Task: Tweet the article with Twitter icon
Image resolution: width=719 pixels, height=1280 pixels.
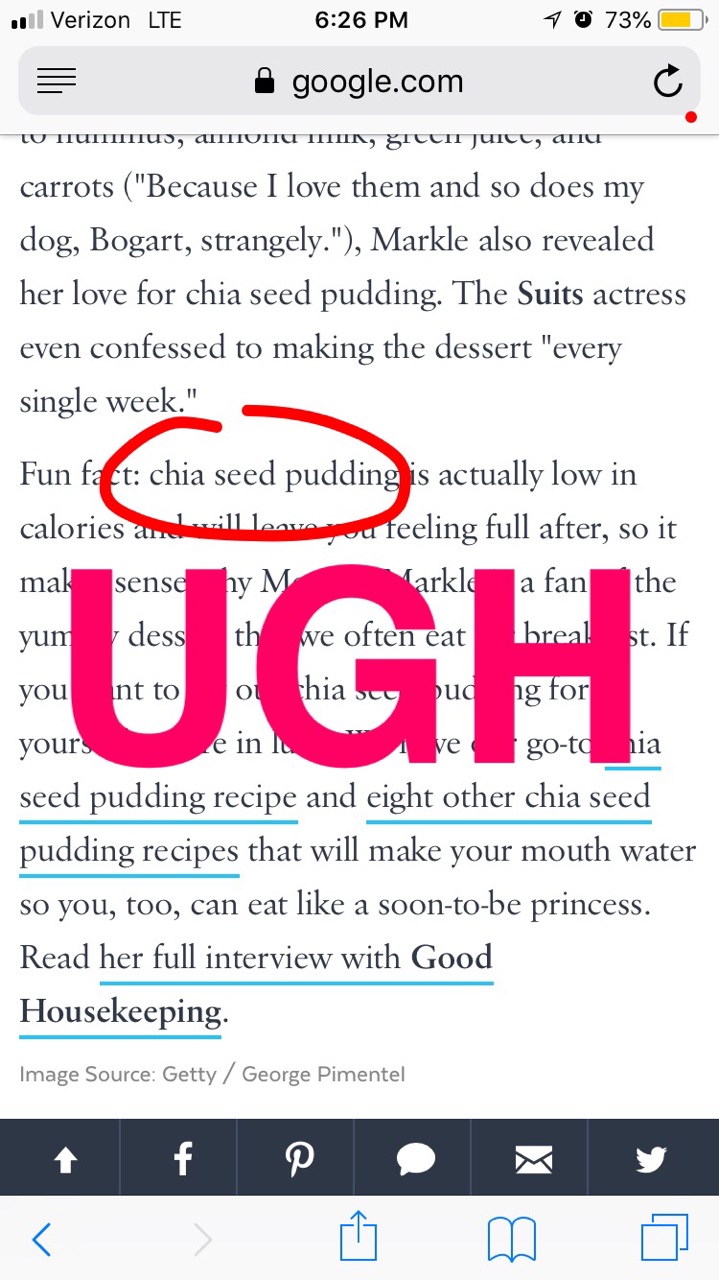Action: pyautogui.click(x=651, y=1159)
